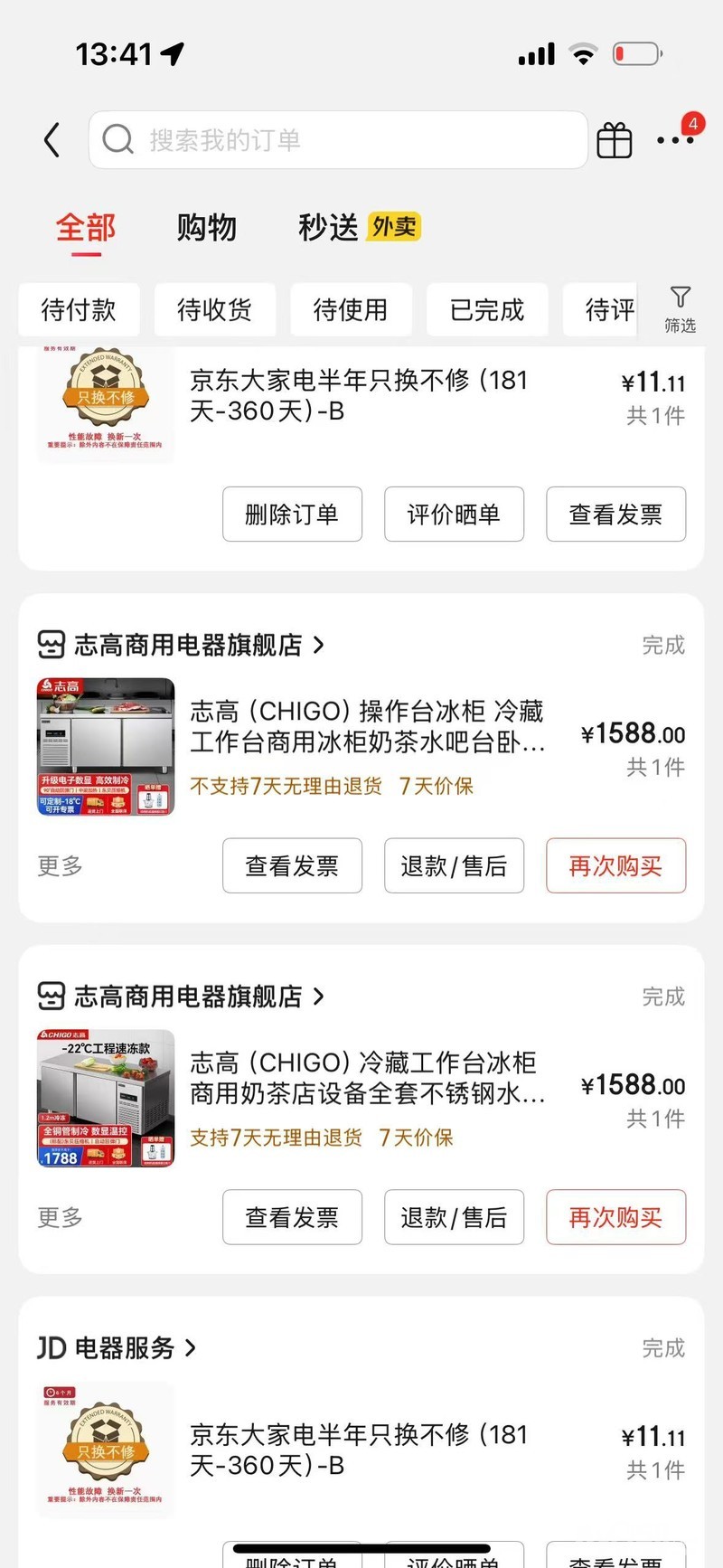Screen dimensions: 723x1568
Task: Open the JD 电器服务 store link
Action: (117, 1348)
